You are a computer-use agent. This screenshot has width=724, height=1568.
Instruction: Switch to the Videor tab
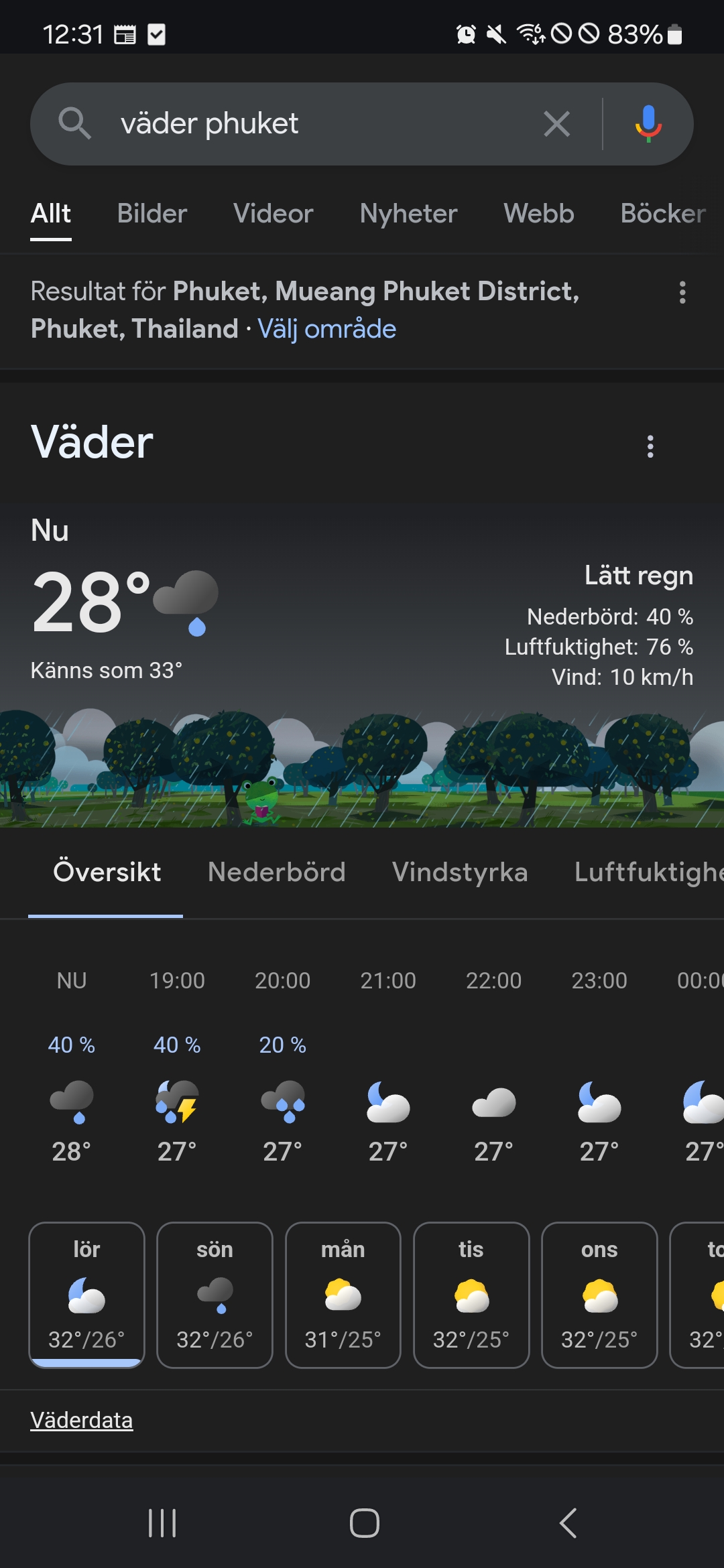click(273, 214)
